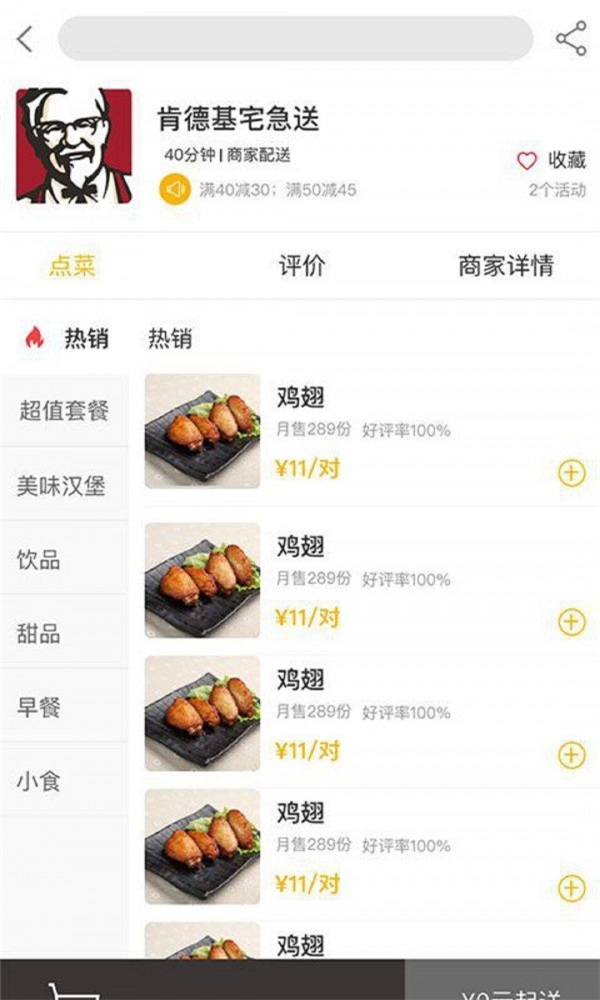Switch to the 评价 tab
Screen dimensions: 600x1000
click(x=302, y=265)
